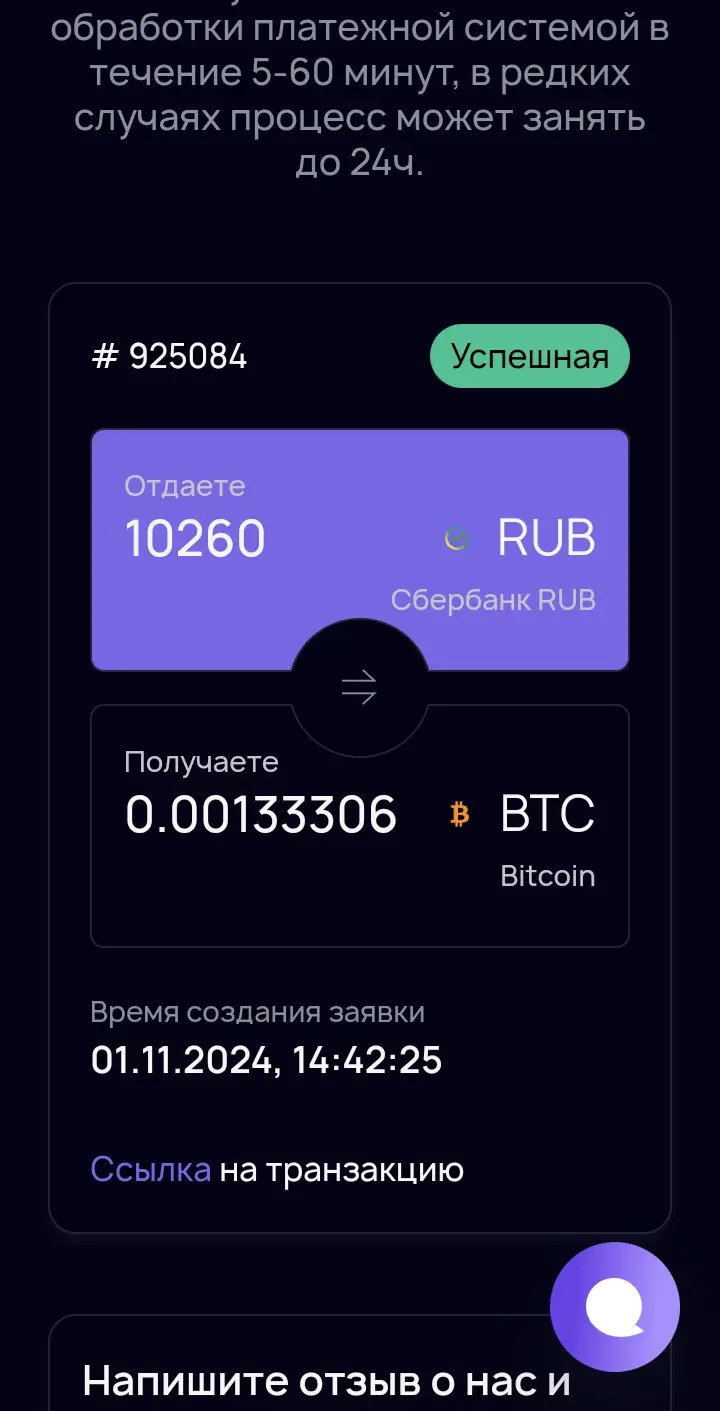
Task: Open the support chat bubble
Action: pos(614,1307)
